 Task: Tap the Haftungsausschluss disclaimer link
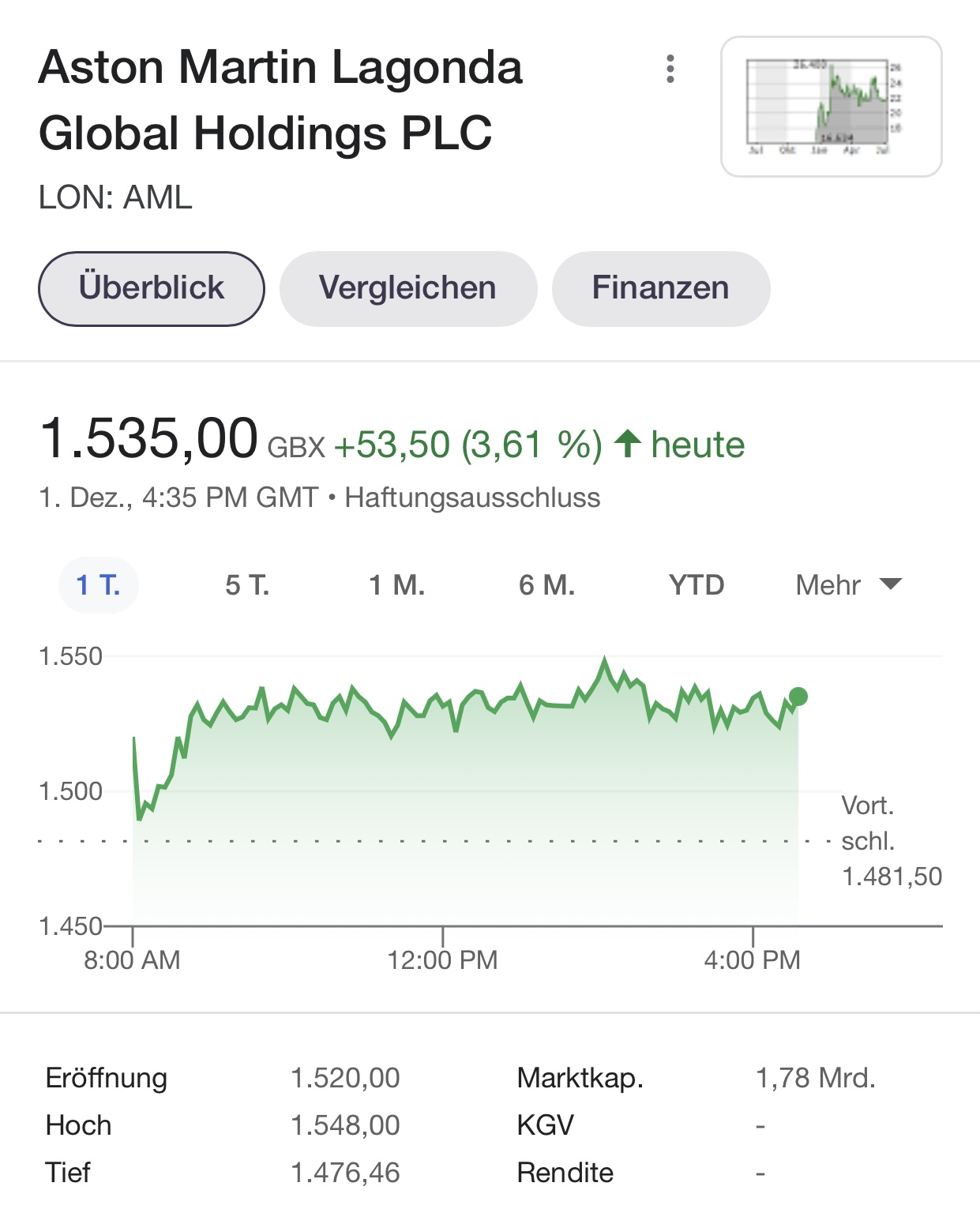tap(472, 498)
